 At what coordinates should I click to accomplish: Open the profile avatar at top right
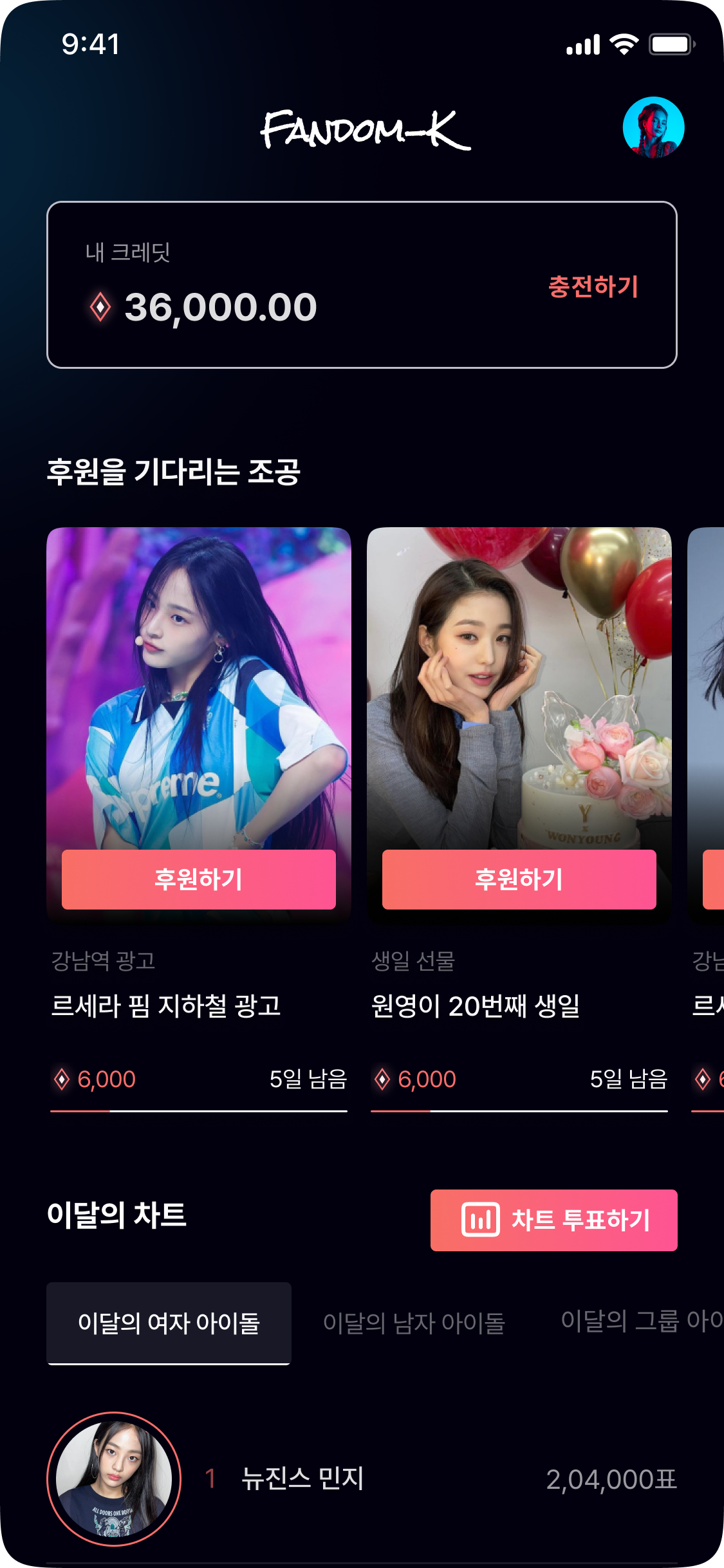tap(653, 127)
